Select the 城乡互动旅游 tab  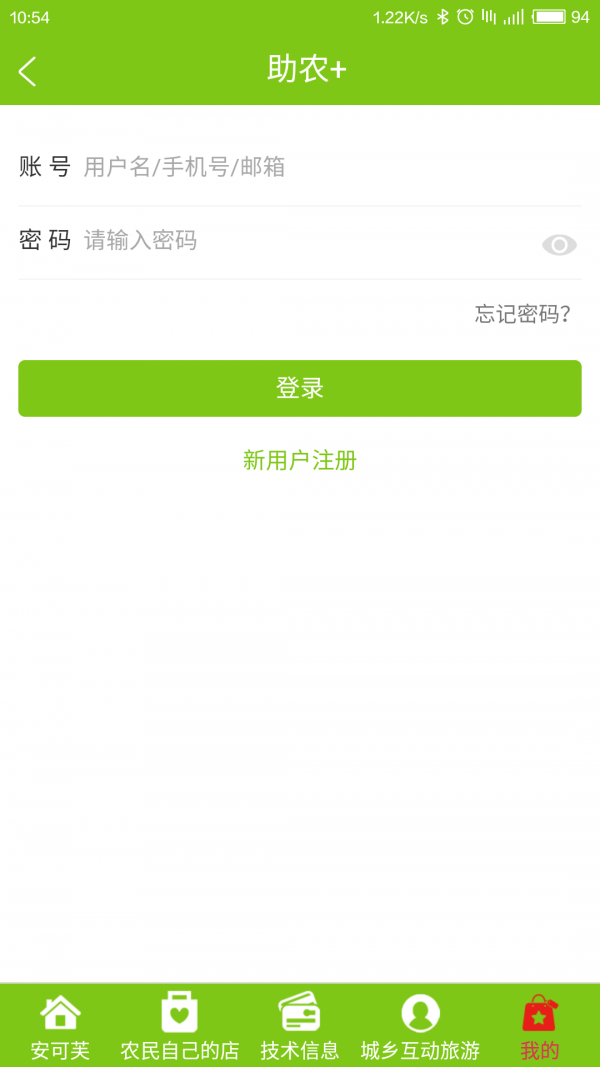420,1026
